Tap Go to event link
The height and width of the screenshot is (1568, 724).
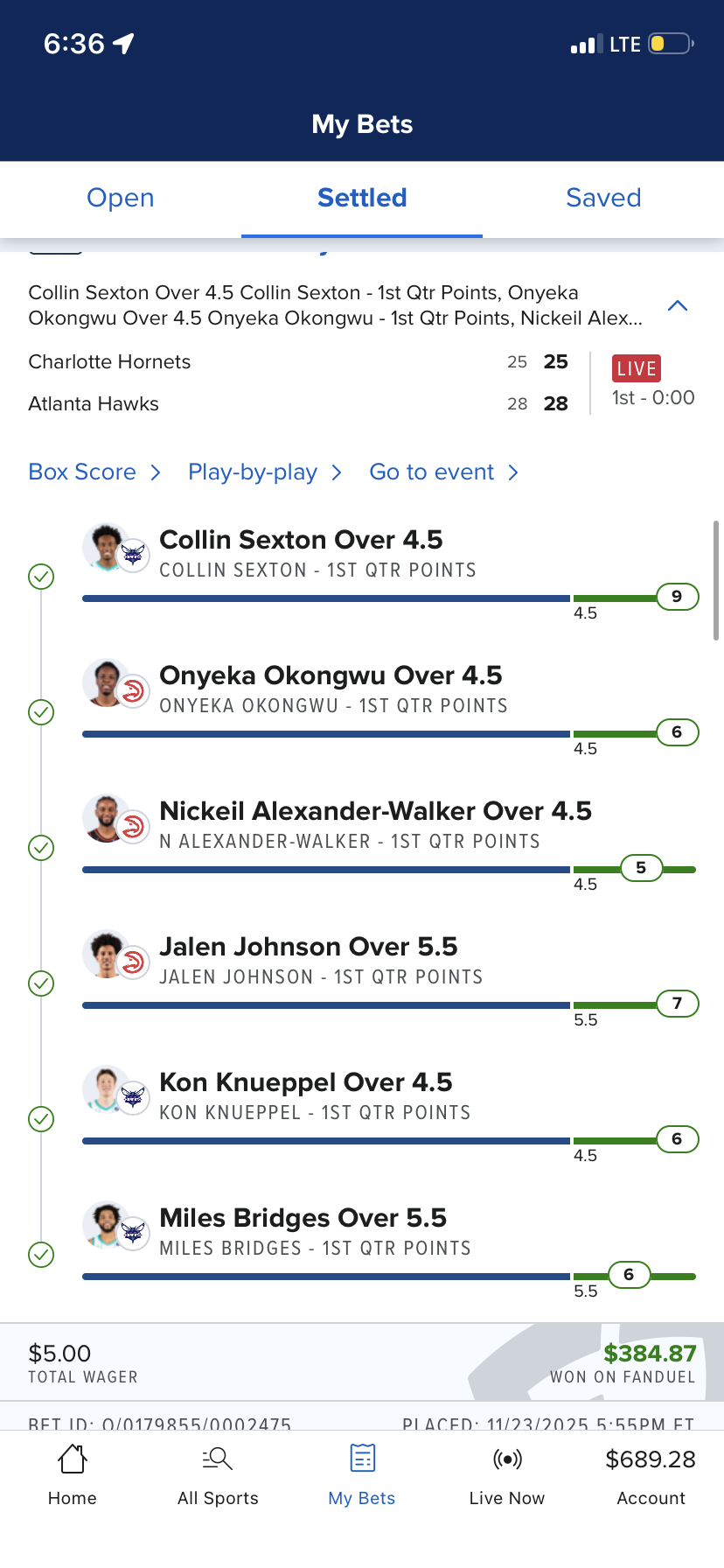443,472
